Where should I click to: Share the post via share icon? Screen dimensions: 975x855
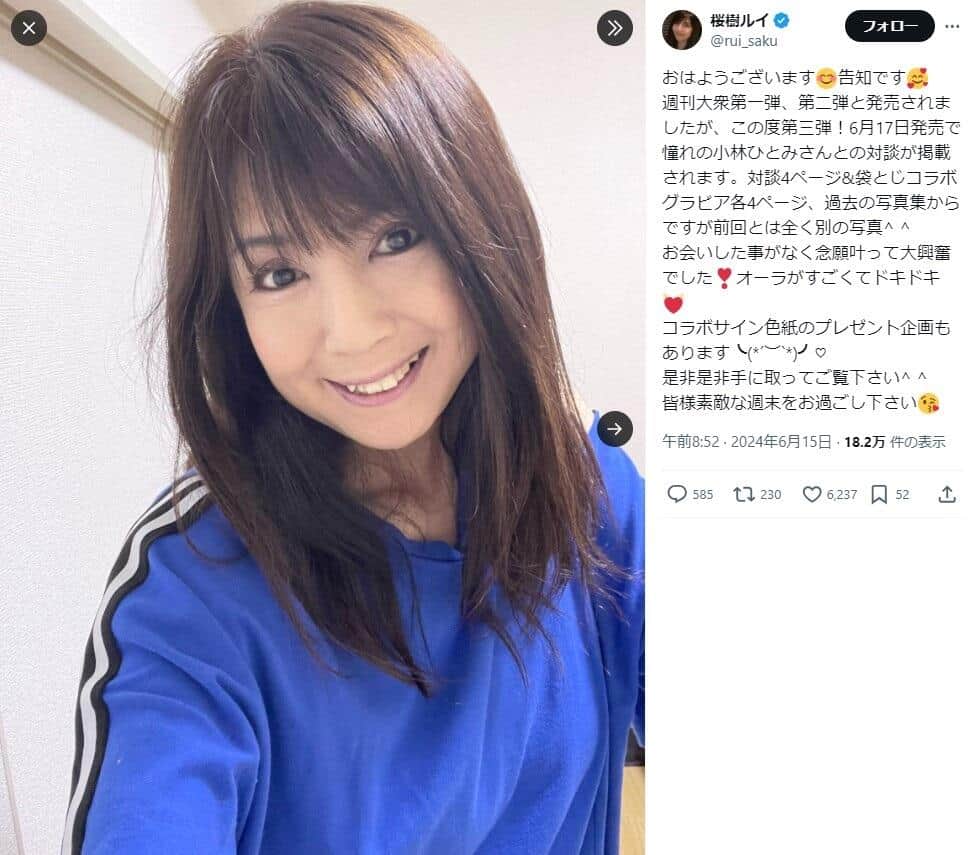point(946,494)
